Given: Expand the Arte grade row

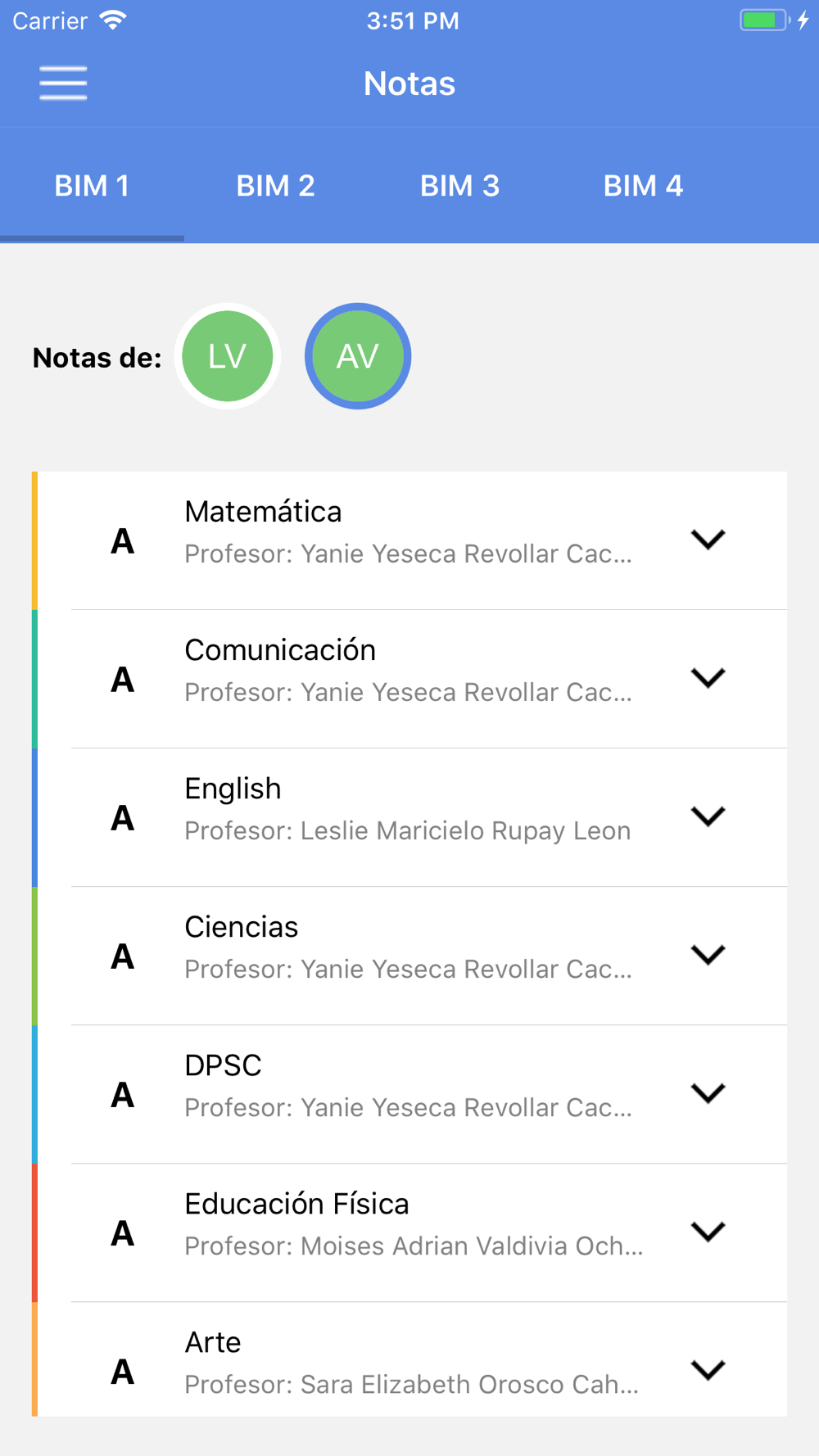Looking at the screenshot, I should click(x=409, y=1359).
